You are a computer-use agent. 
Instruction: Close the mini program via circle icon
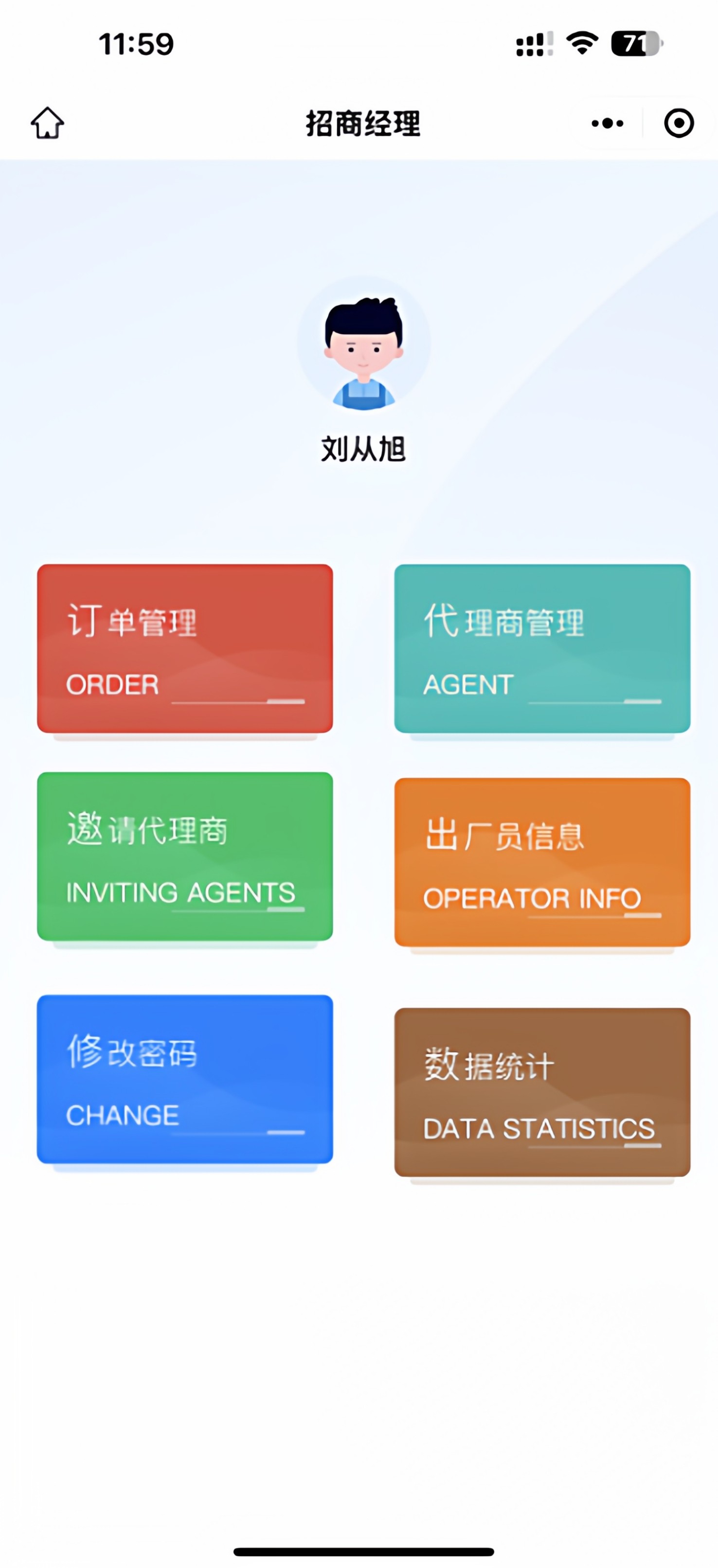click(679, 124)
